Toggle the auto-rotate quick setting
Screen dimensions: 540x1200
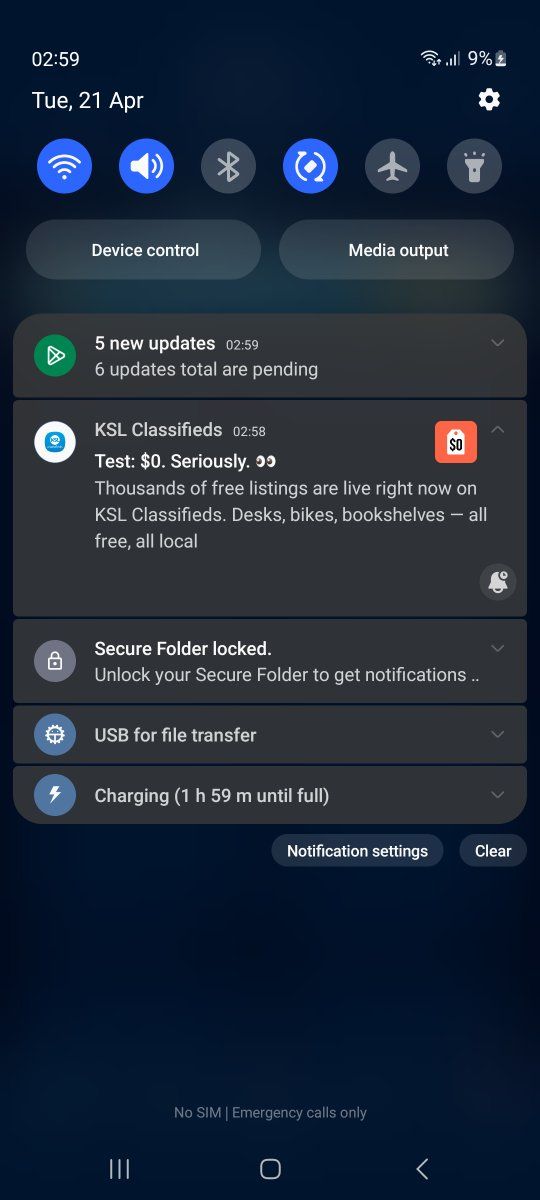(311, 166)
